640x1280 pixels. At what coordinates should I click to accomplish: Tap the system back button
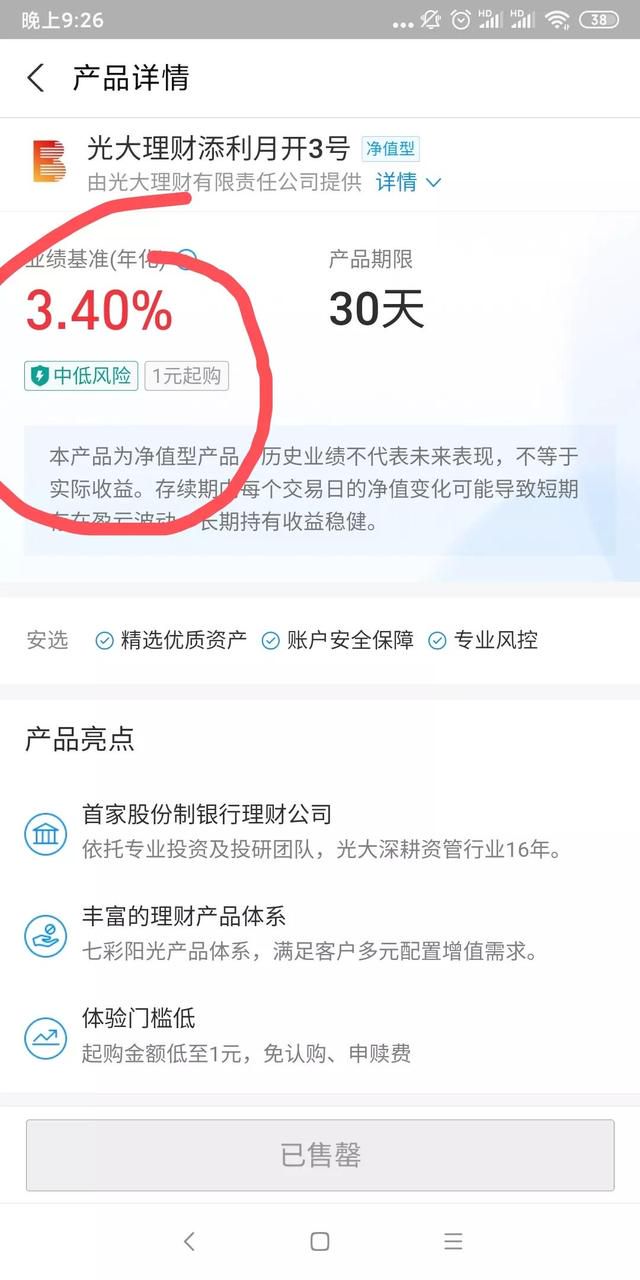pos(189,1241)
